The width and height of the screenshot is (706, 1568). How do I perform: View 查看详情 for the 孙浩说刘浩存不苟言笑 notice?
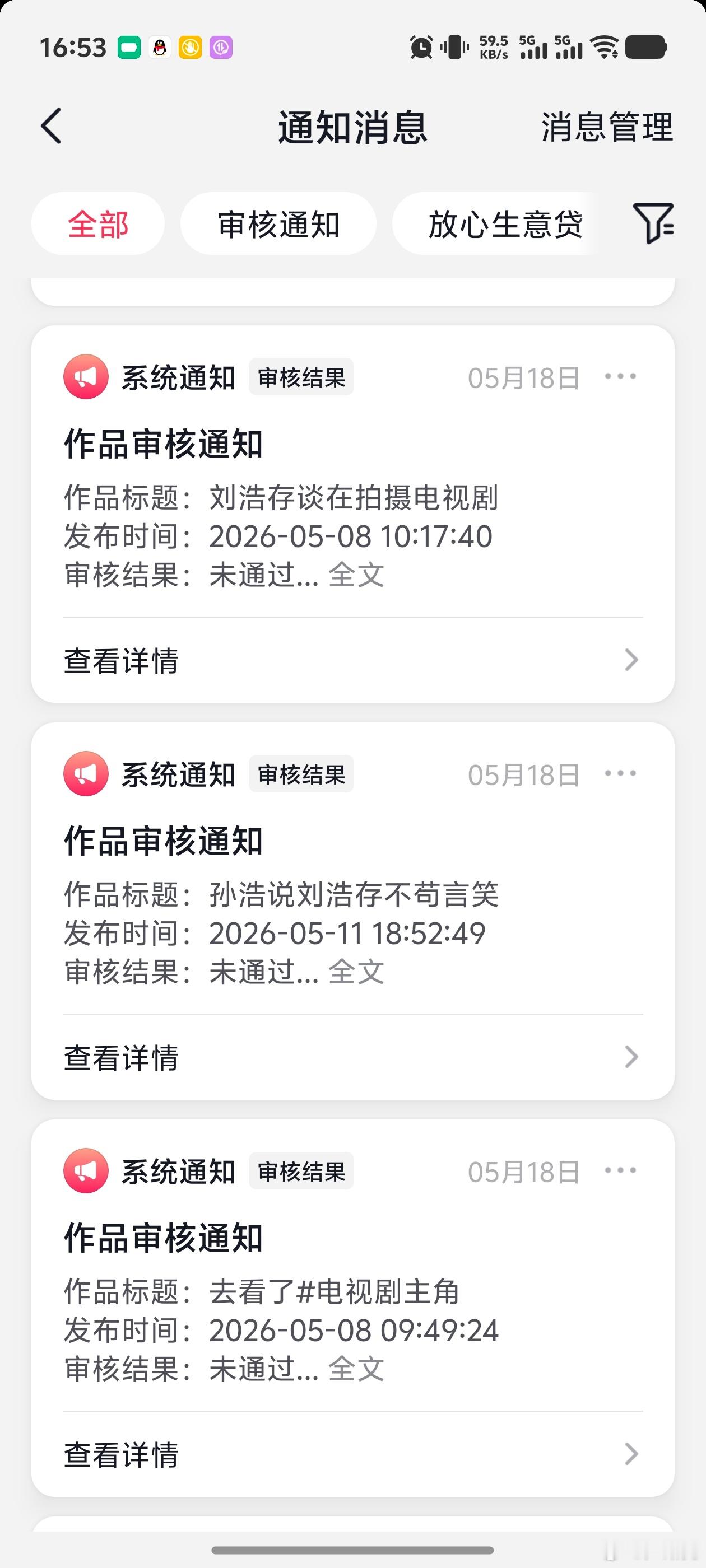352,1057
